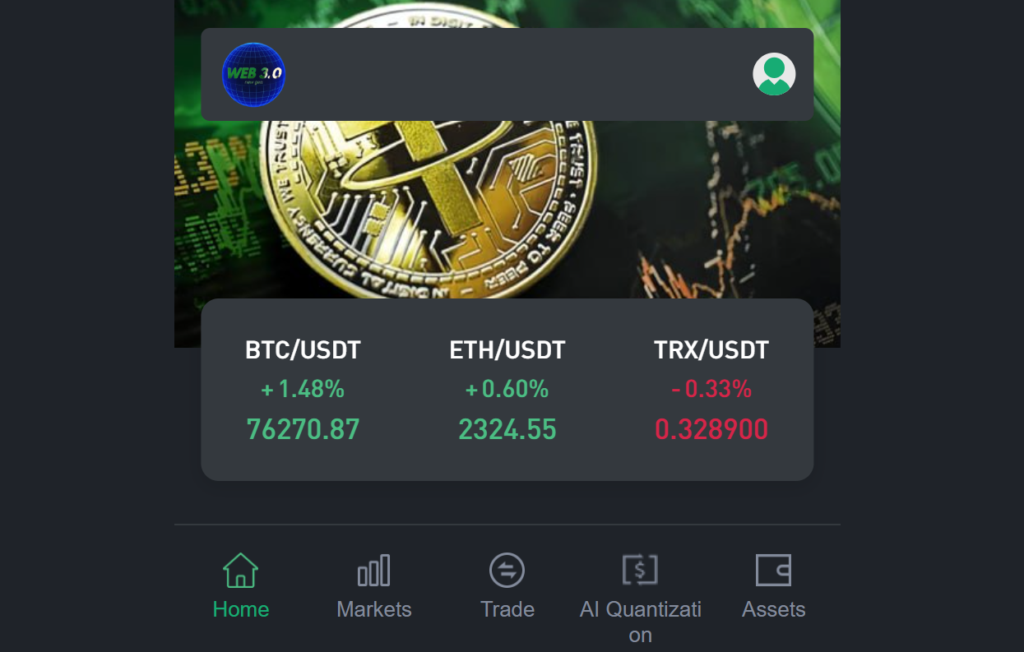
Task: View the ETH/USDT trading pair
Action: (507, 390)
